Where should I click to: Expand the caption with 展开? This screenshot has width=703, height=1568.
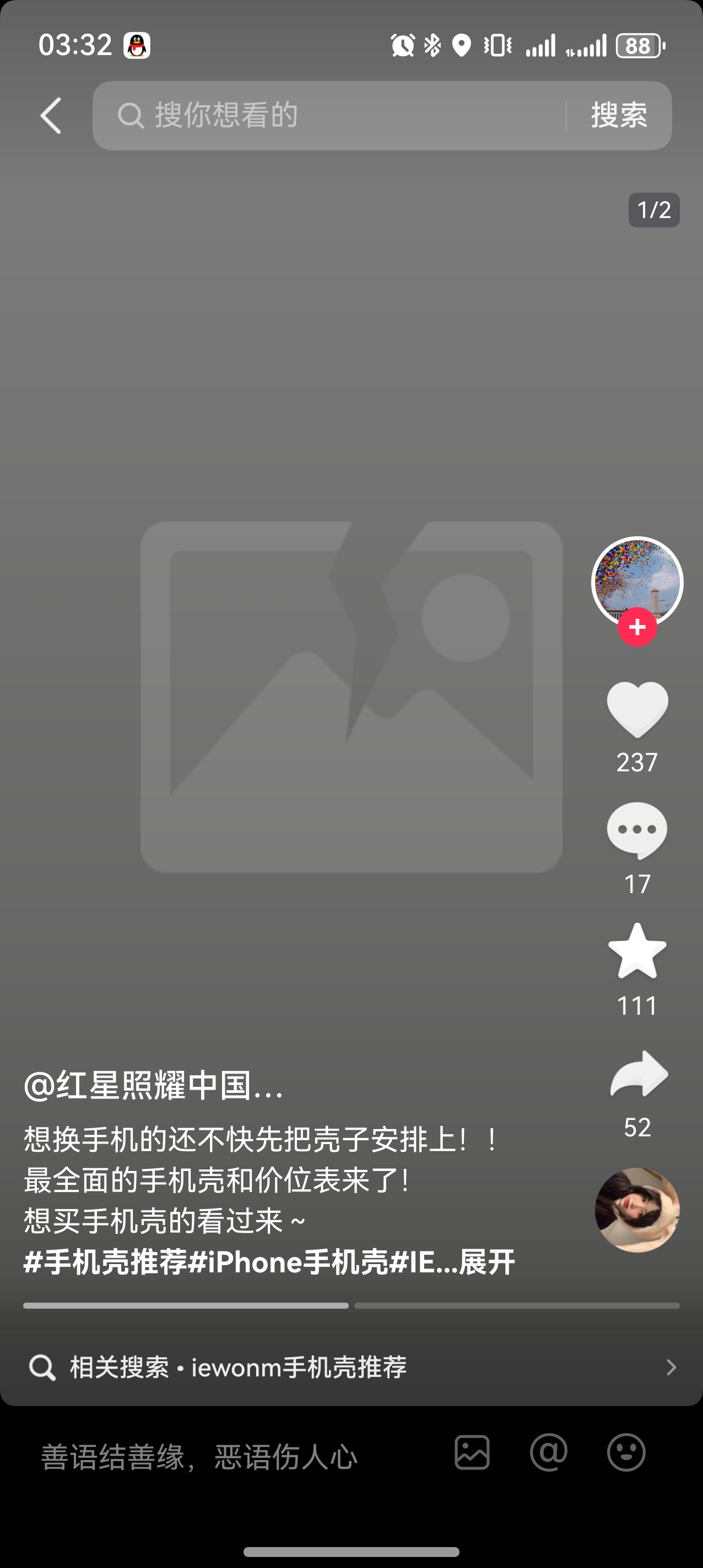coord(488,1262)
